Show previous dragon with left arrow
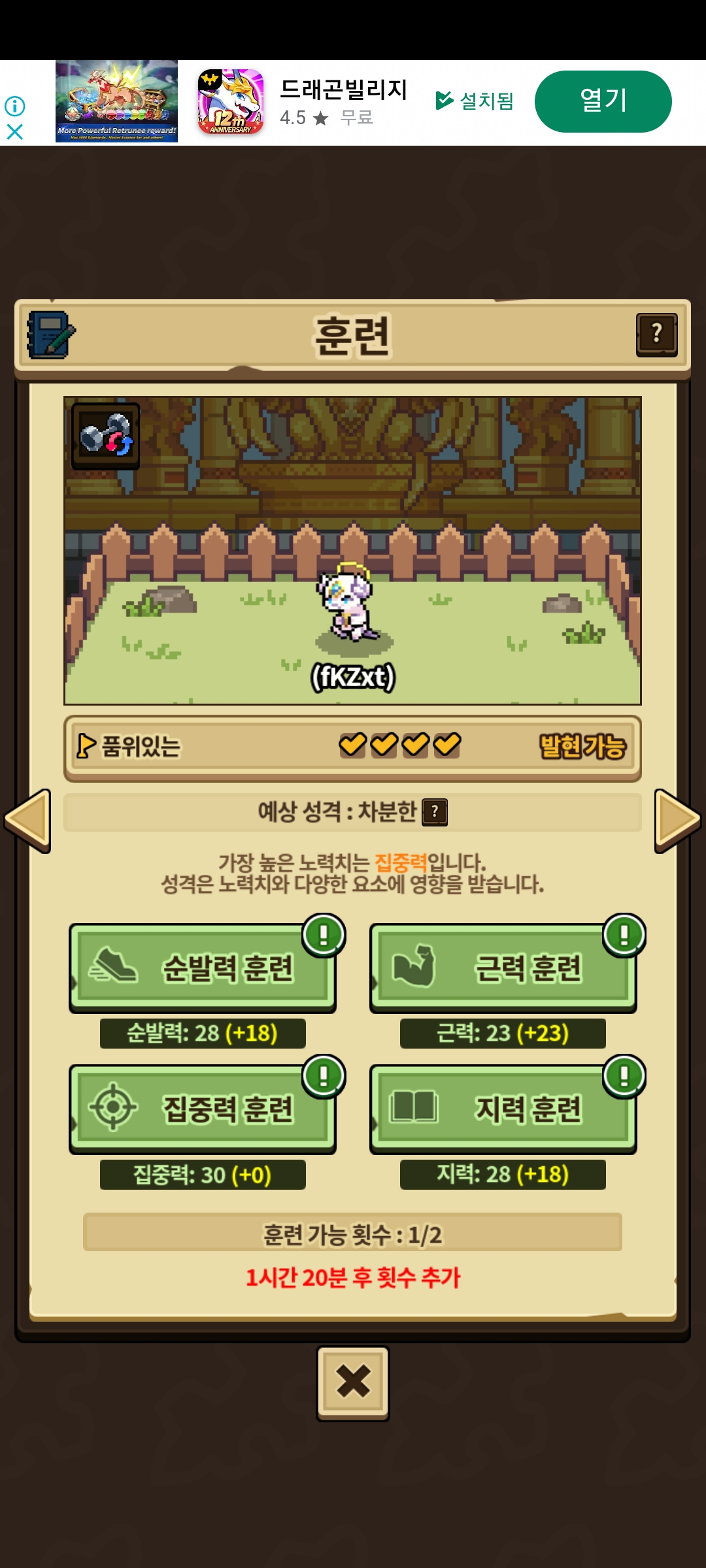The image size is (706, 1568). (x=27, y=820)
